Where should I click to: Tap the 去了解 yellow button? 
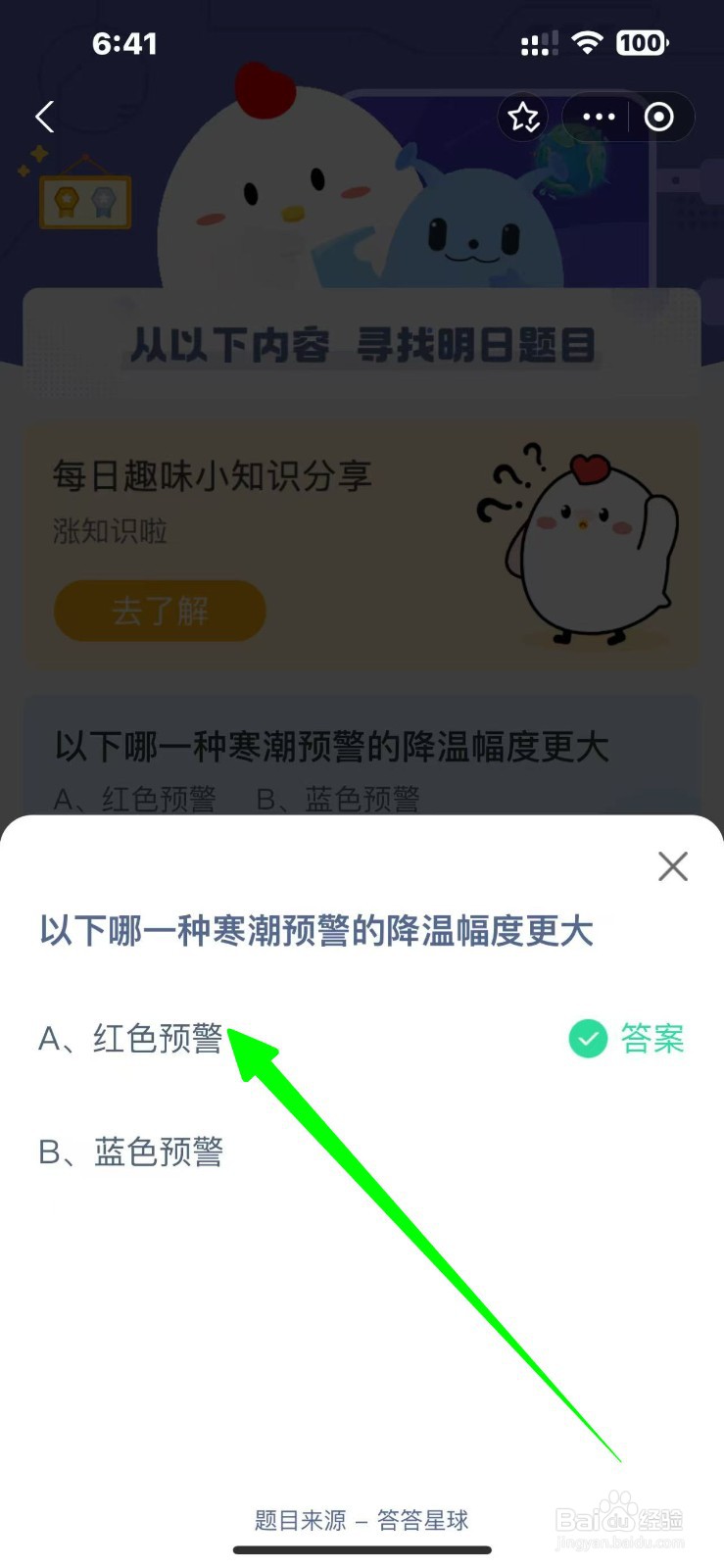159,611
